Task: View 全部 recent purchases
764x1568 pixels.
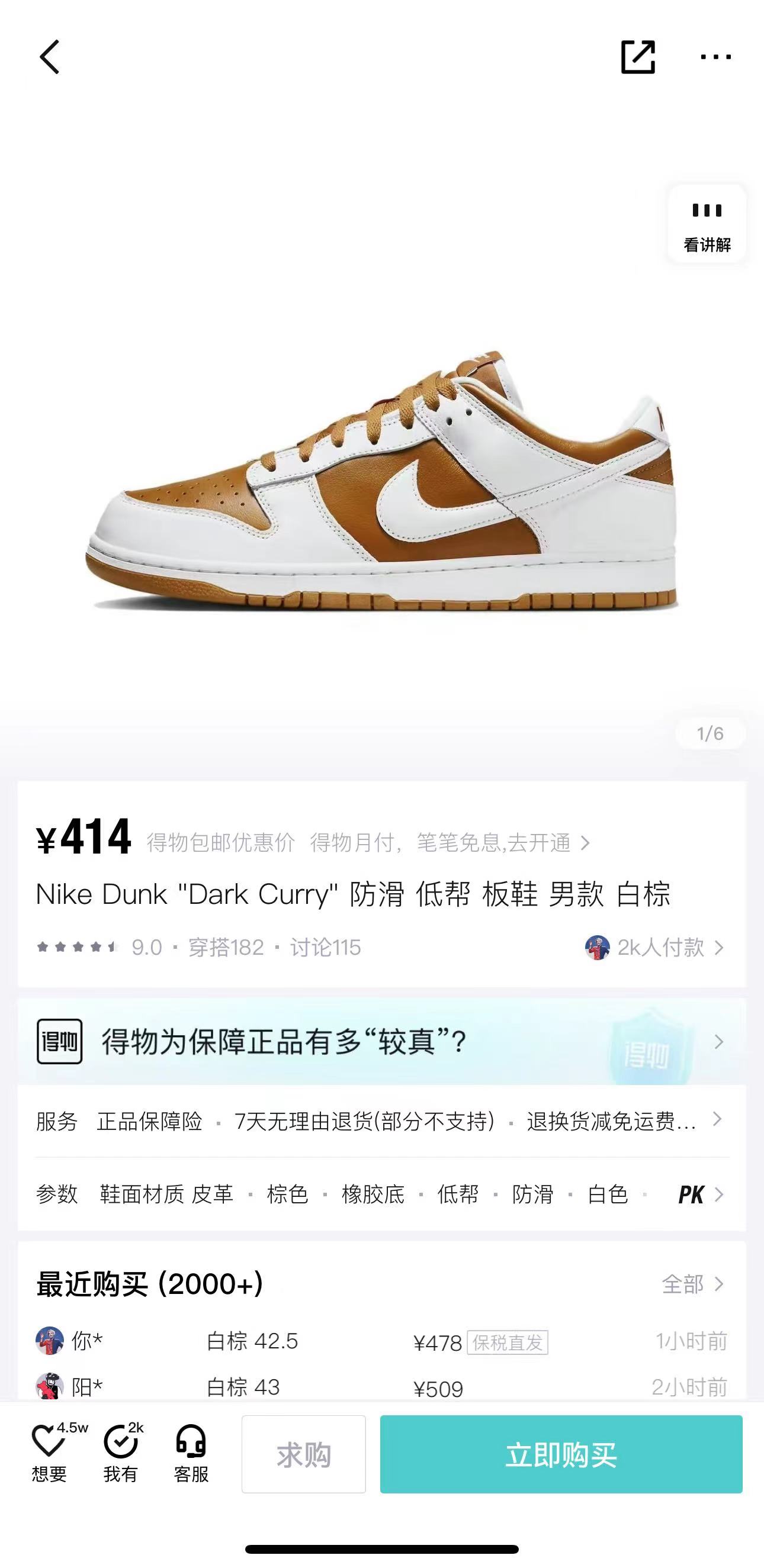Action: 693,1284
